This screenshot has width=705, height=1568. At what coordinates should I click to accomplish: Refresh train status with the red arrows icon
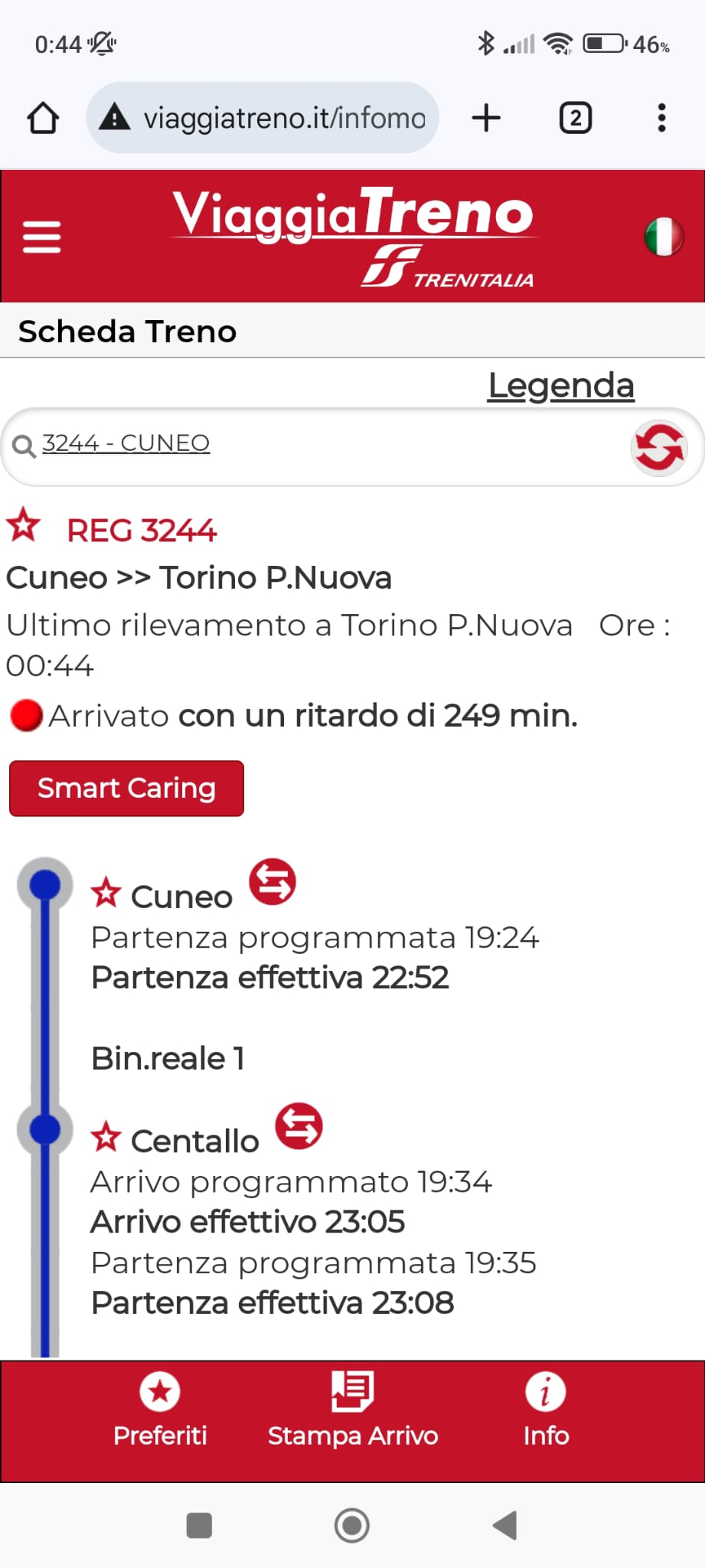pos(658,448)
